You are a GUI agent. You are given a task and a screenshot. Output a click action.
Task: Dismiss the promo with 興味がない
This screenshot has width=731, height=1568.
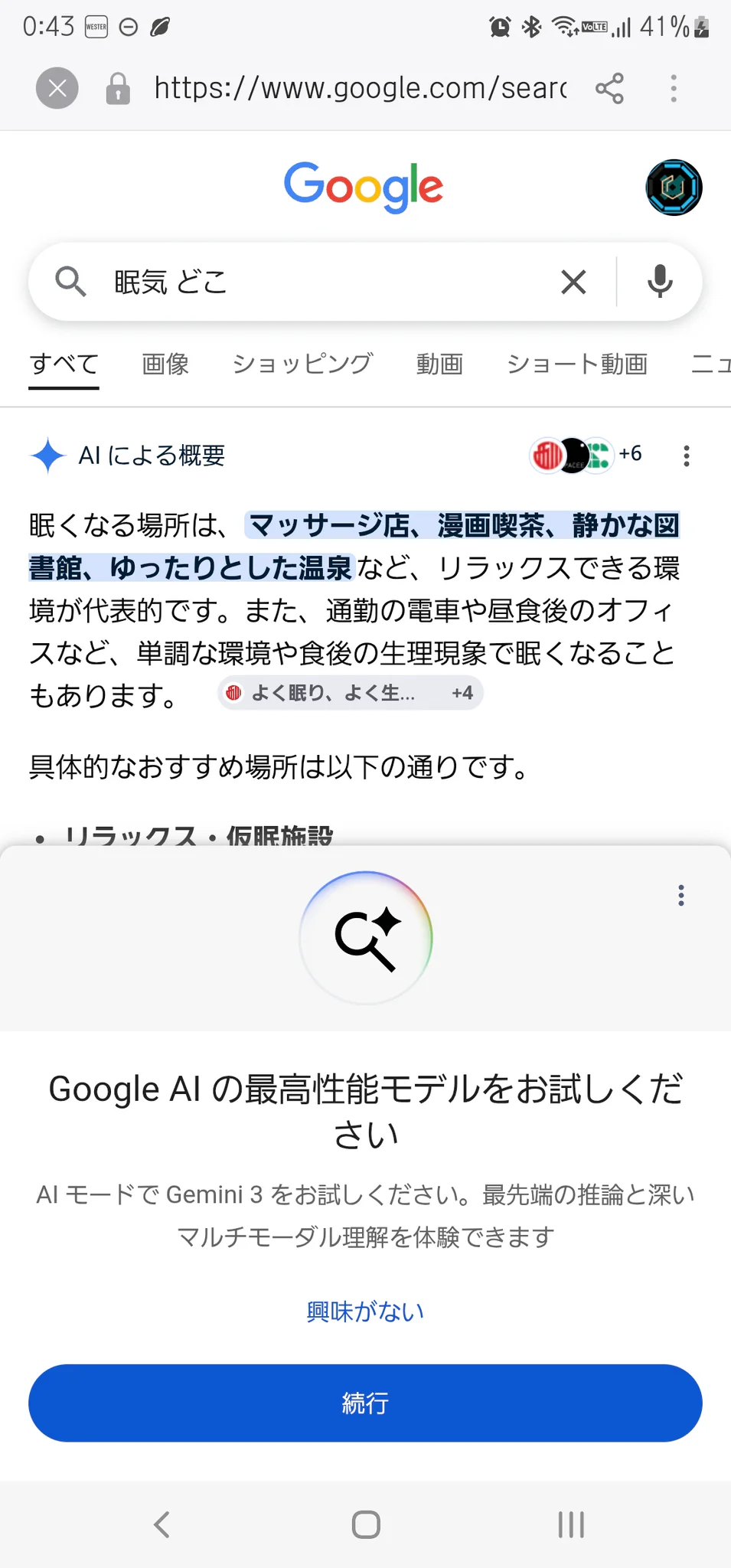(365, 1312)
